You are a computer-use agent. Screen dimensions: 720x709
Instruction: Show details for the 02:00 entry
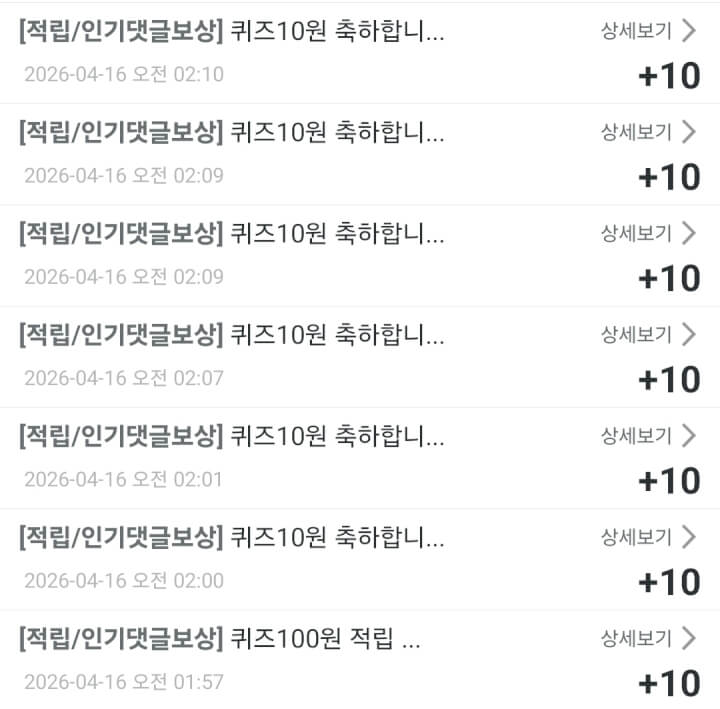tap(647, 537)
